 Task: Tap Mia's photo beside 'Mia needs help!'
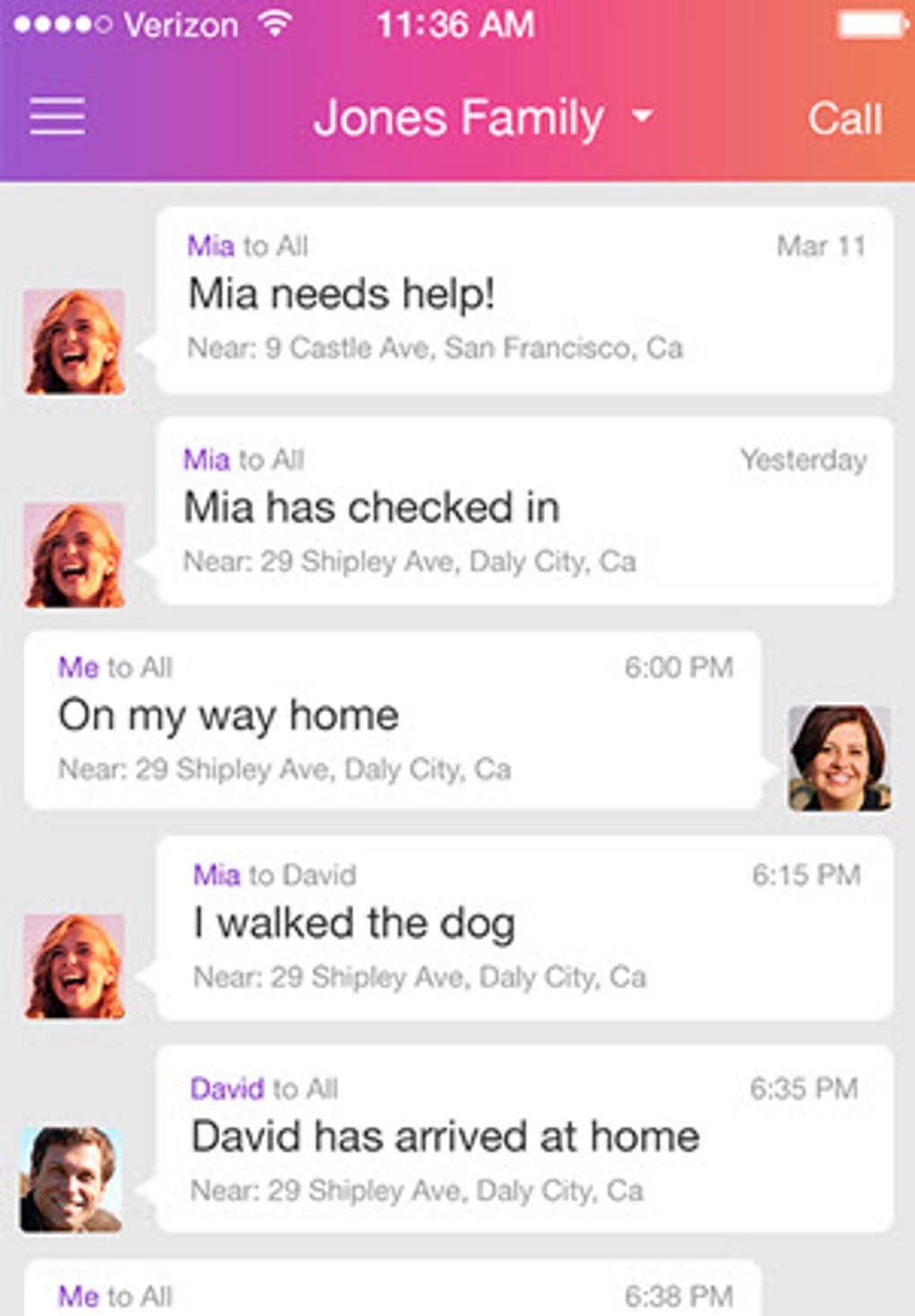click(x=74, y=342)
